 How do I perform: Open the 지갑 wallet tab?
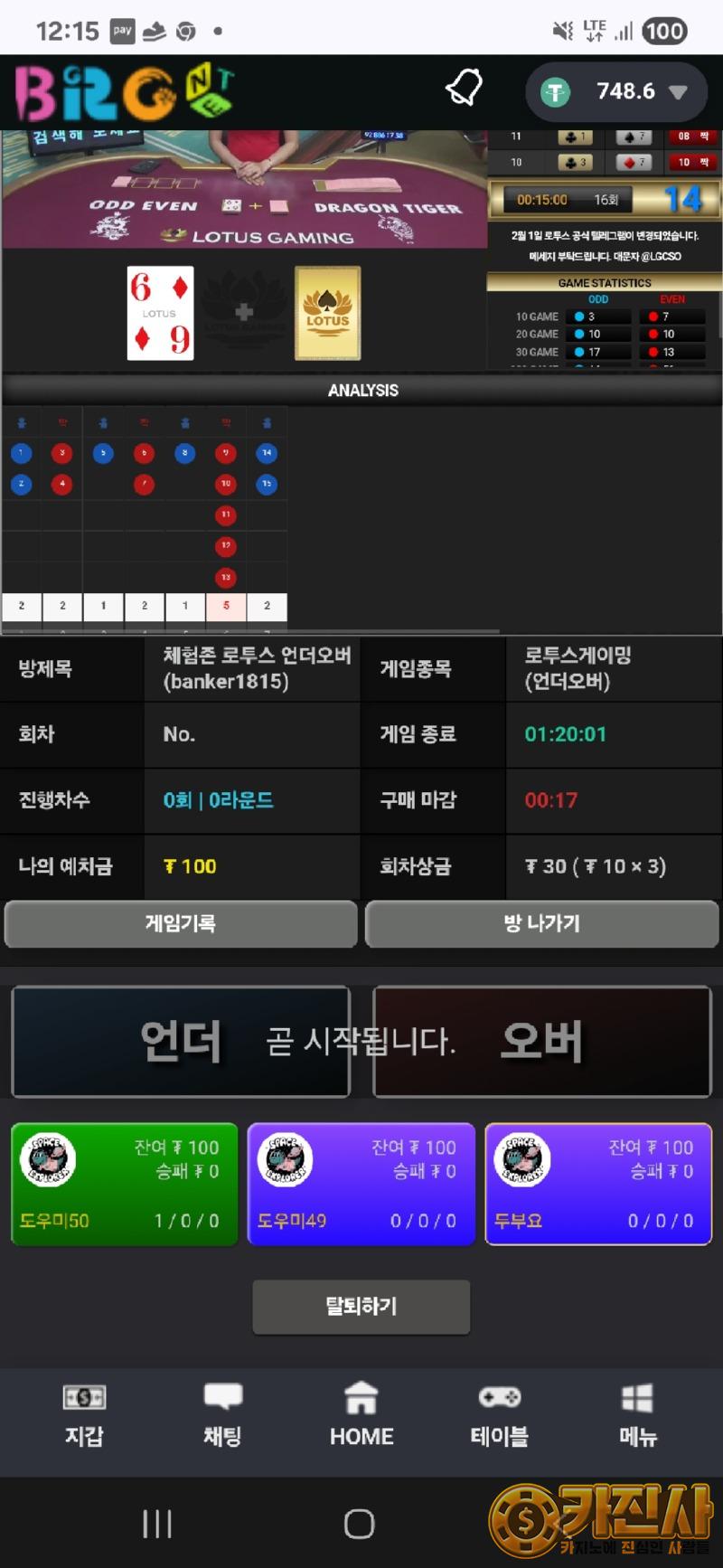click(84, 1414)
